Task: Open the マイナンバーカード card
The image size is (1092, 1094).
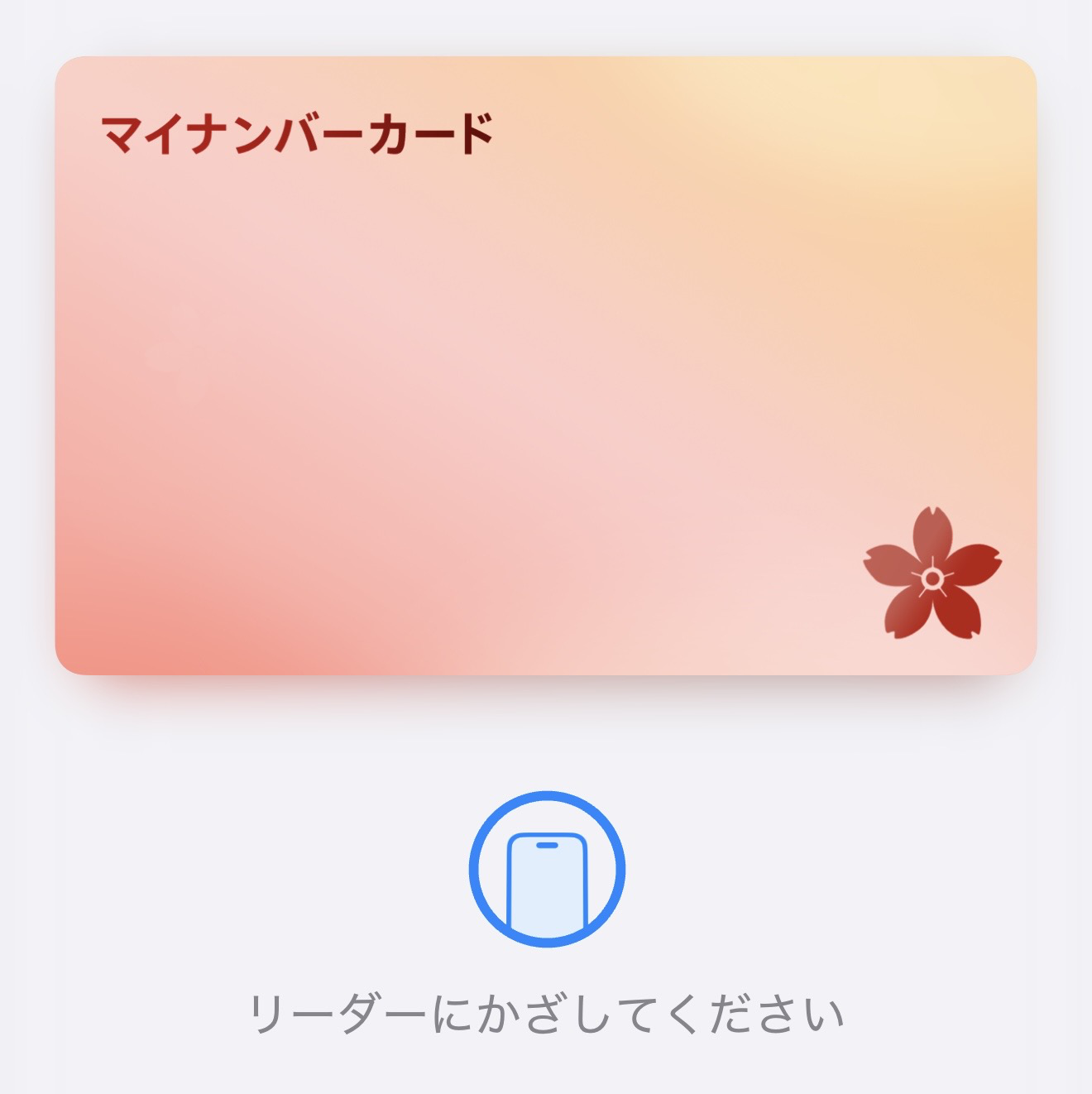Action: 546,365
